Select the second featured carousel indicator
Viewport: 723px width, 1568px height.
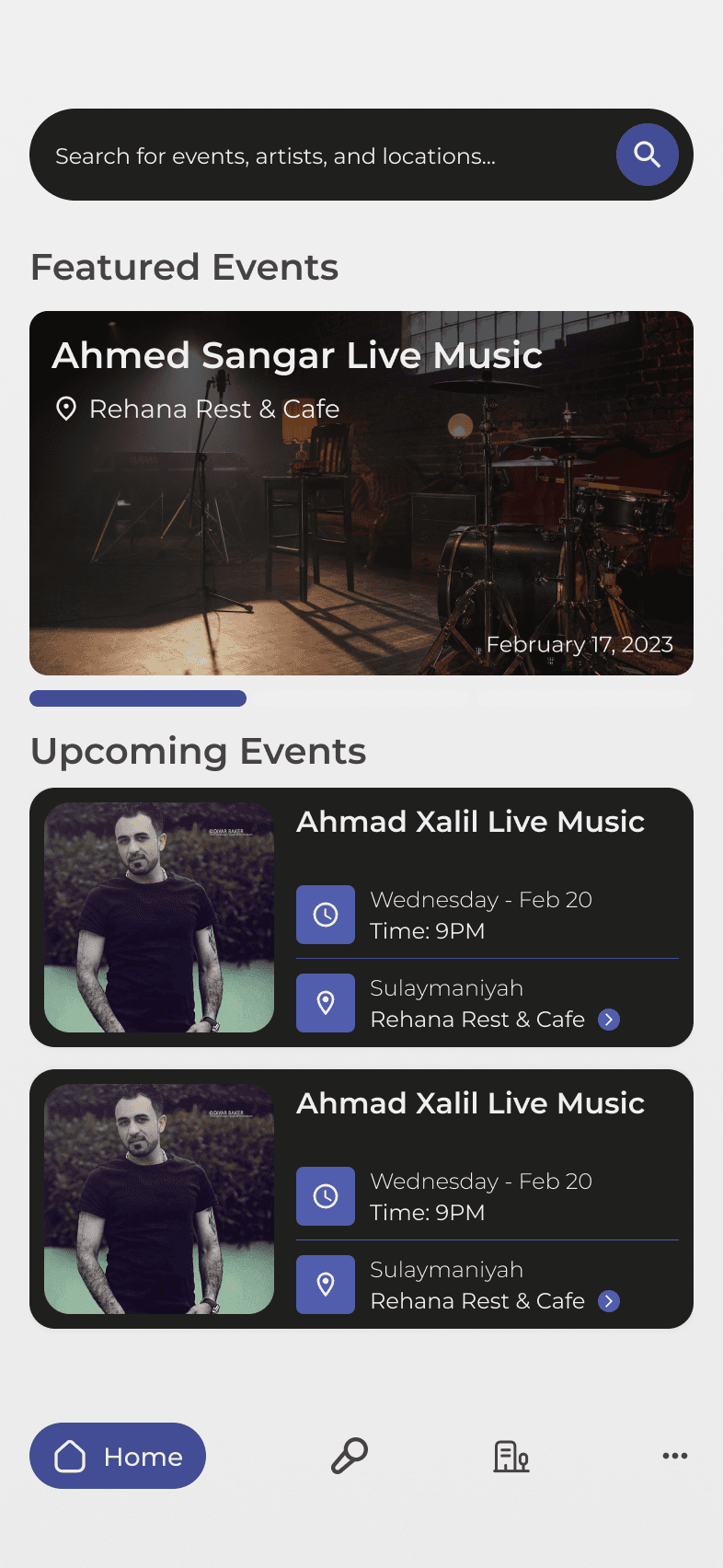361,698
